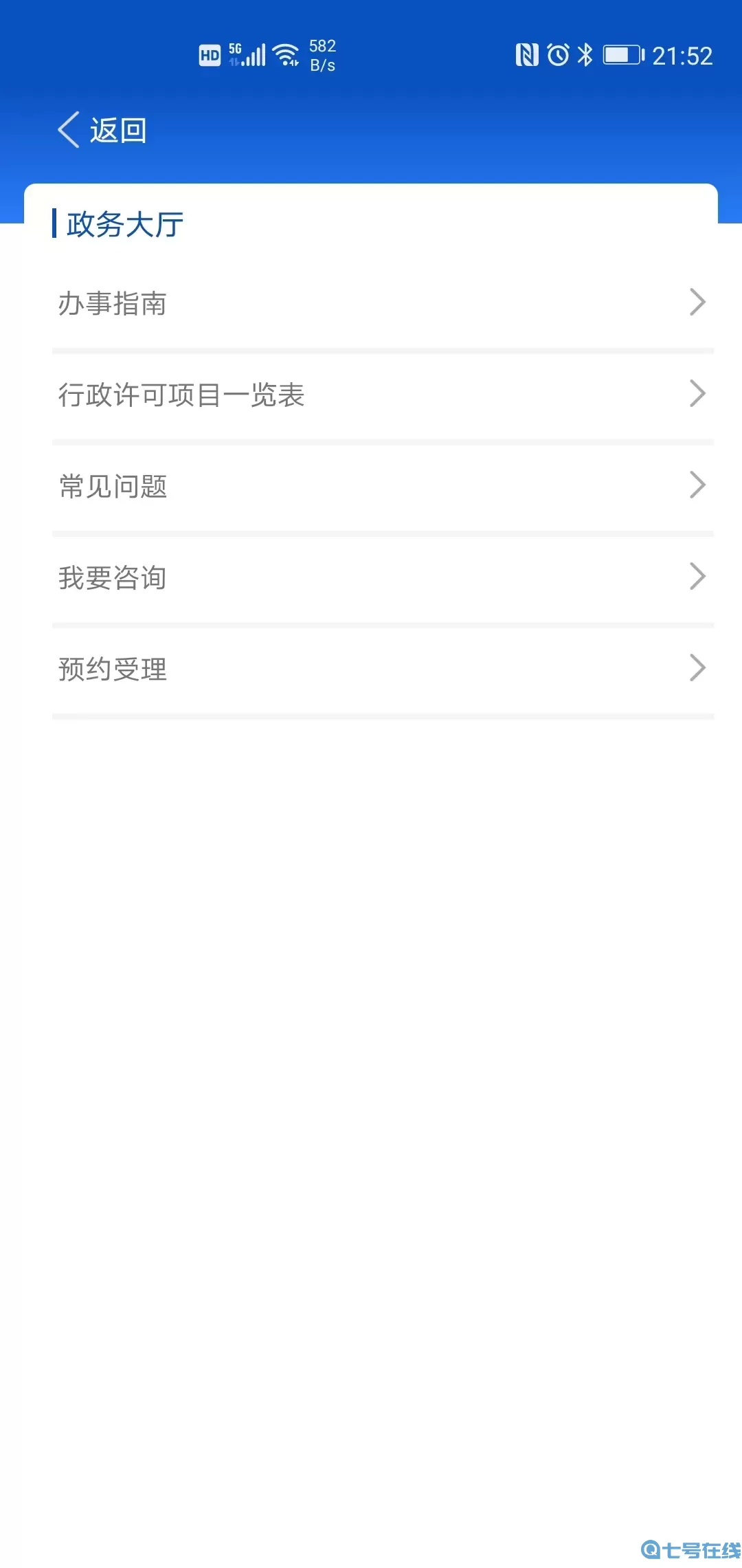
Task: Tap the NFC icon in status bar
Action: tap(528, 54)
